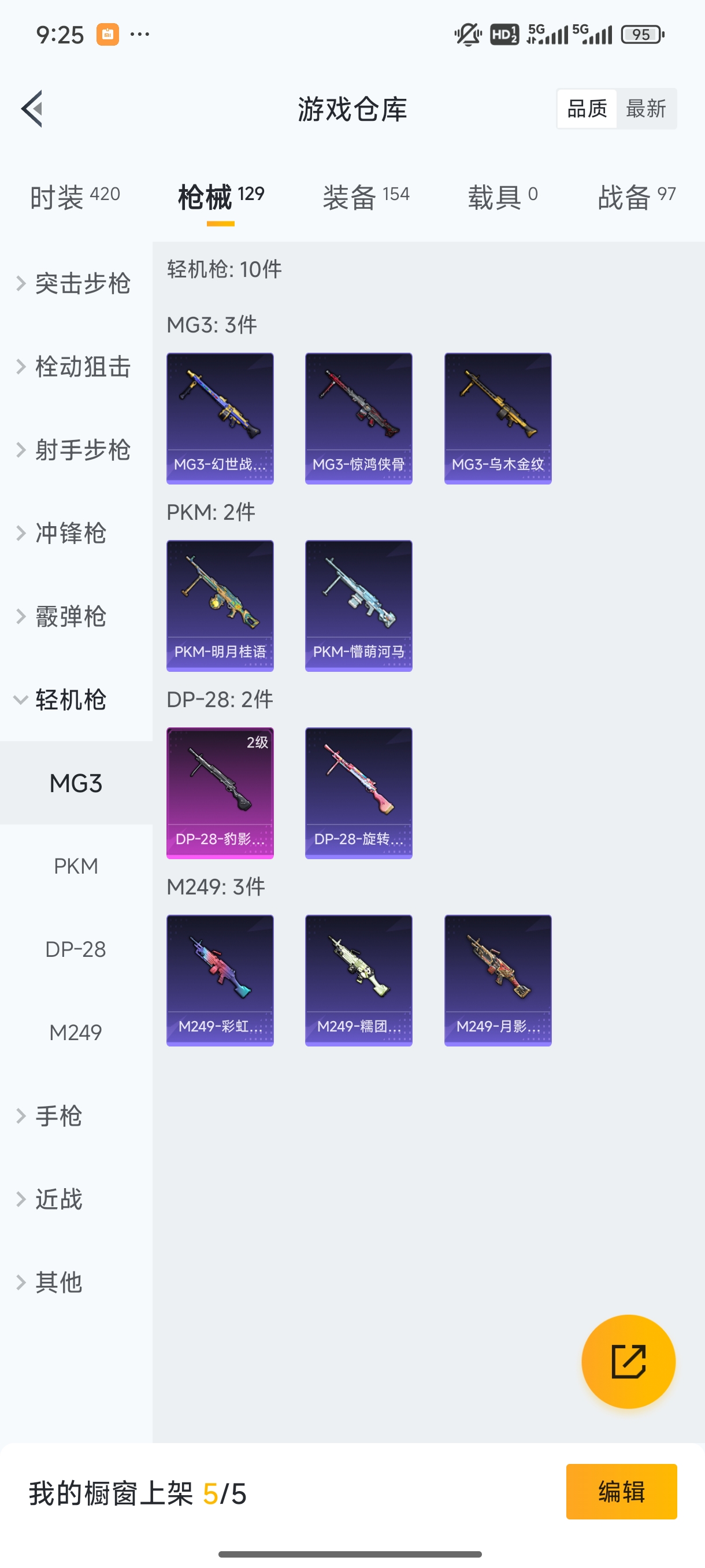View the PKM-懵萌河马 skin card

(x=358, y=604)
